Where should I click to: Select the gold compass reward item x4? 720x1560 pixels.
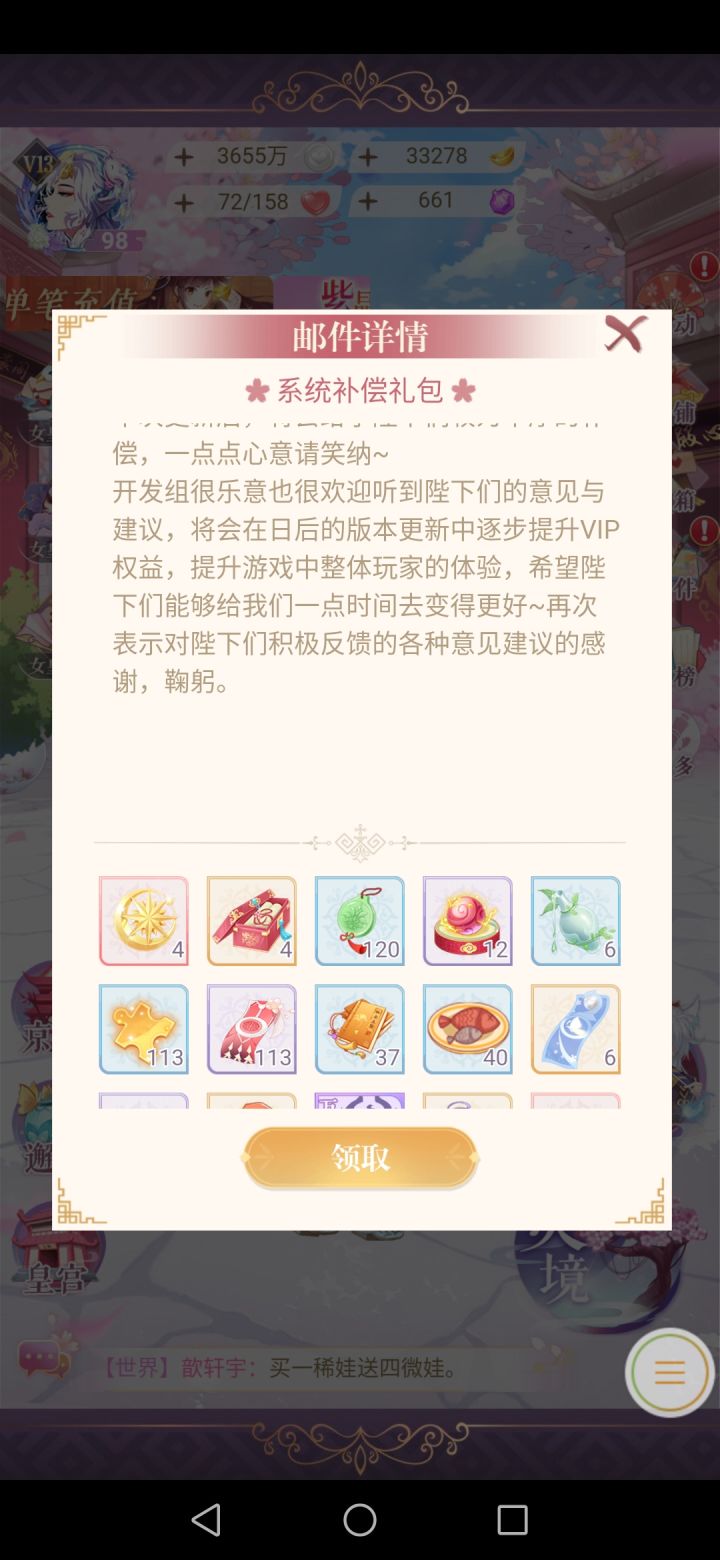143,920
